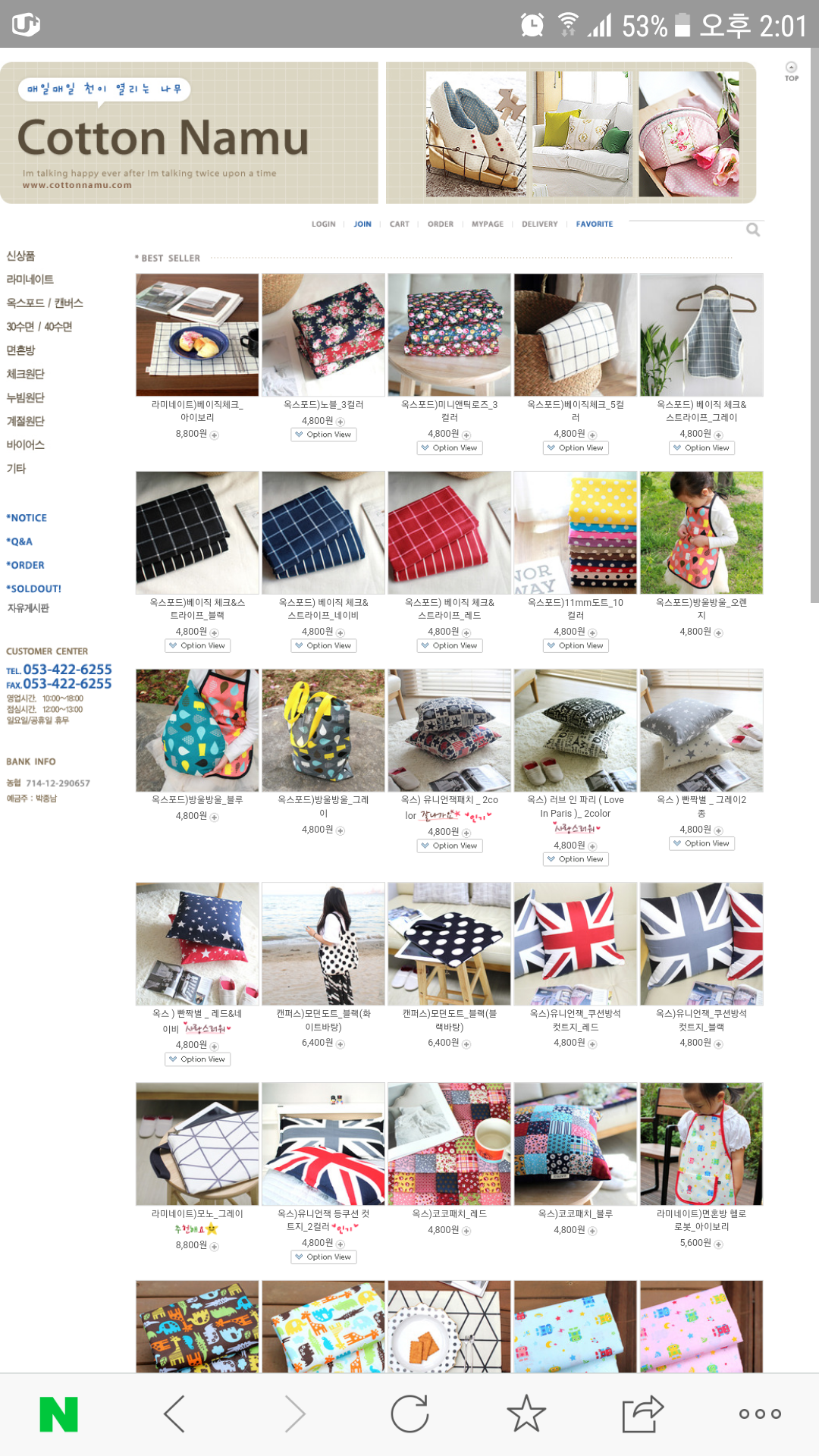Open the 신상품 category

(20, 256)
